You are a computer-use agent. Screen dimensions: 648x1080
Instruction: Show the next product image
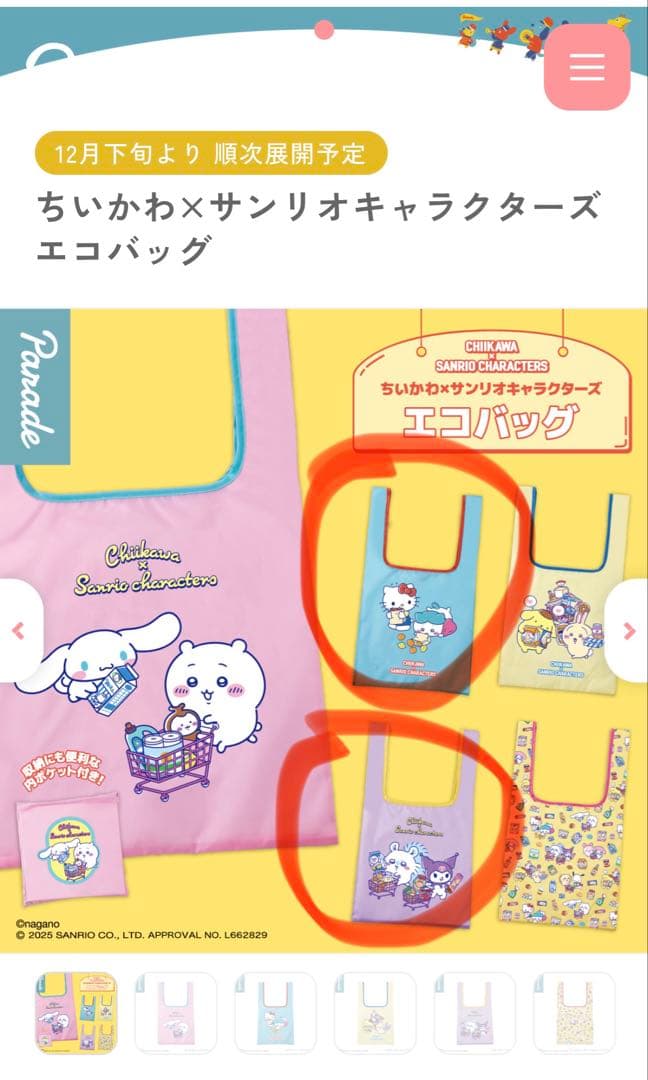(x=629, y=630)
